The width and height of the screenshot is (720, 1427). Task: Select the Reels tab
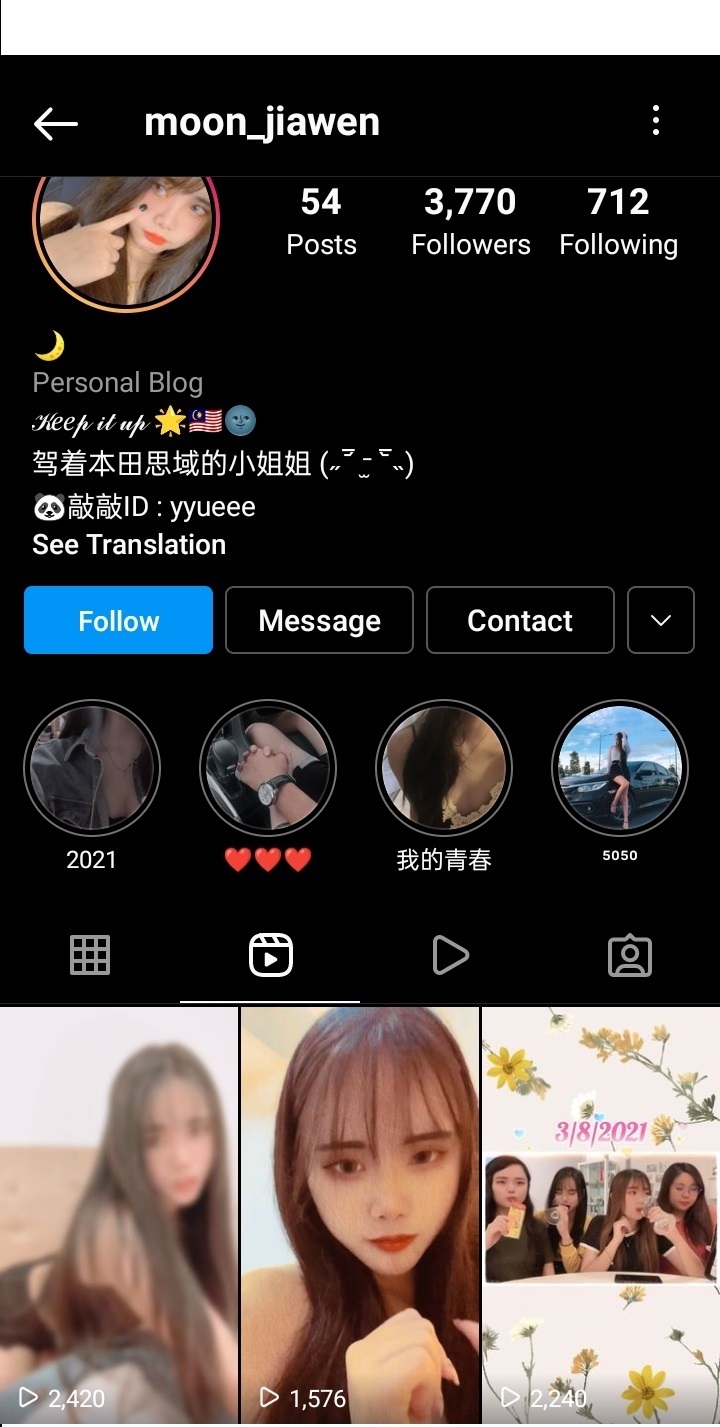coord(270,956)
